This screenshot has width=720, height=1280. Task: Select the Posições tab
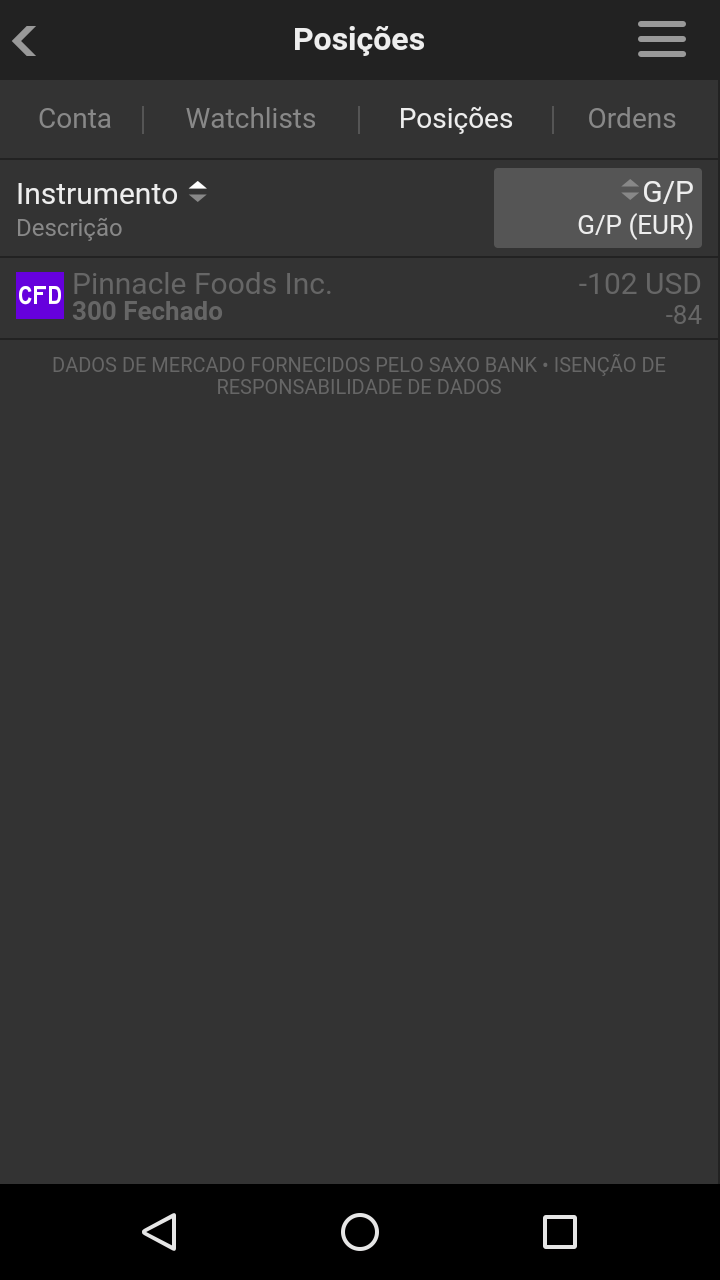click(455, 118)
